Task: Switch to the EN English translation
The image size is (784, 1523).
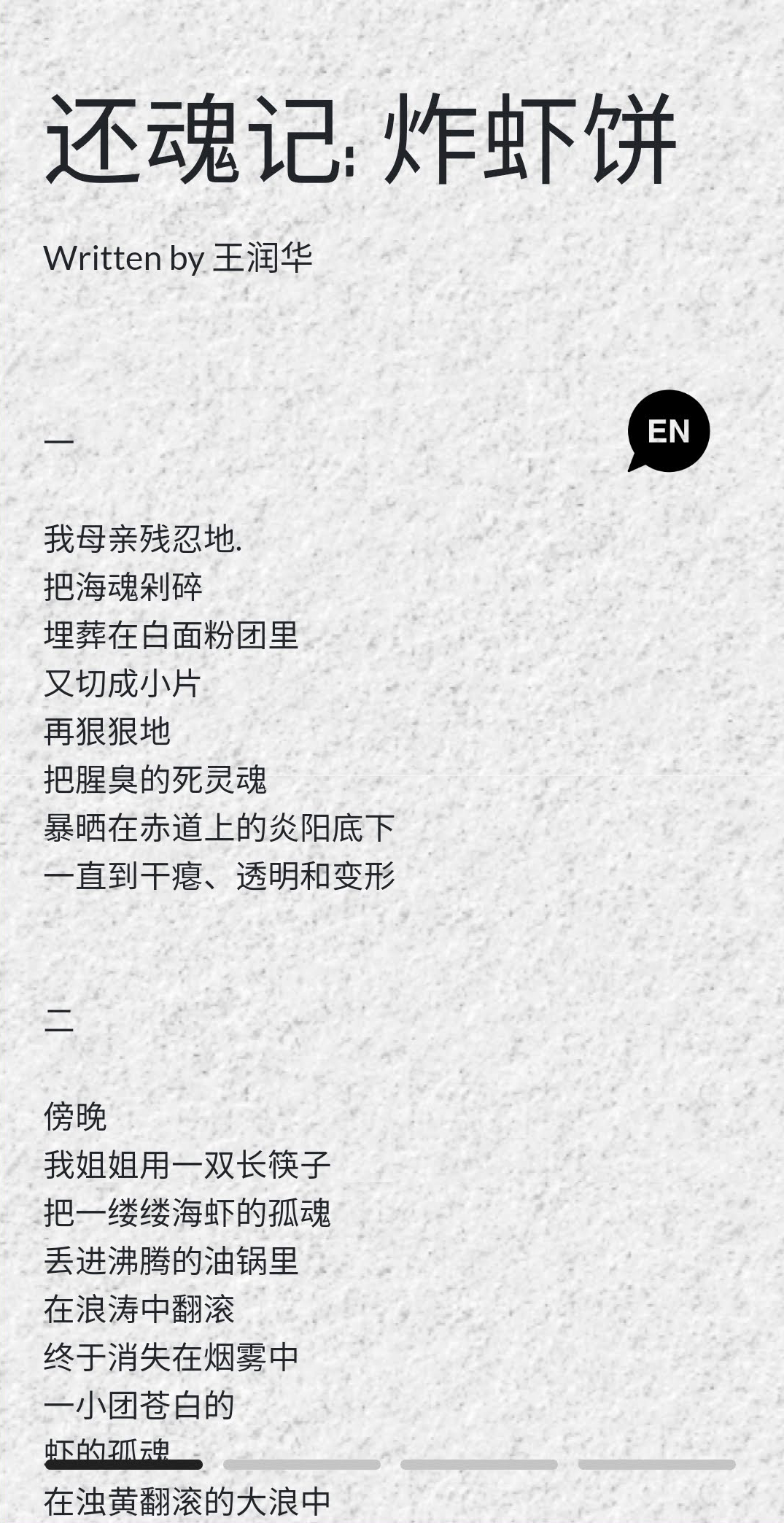Action: [x=668, y=431]
